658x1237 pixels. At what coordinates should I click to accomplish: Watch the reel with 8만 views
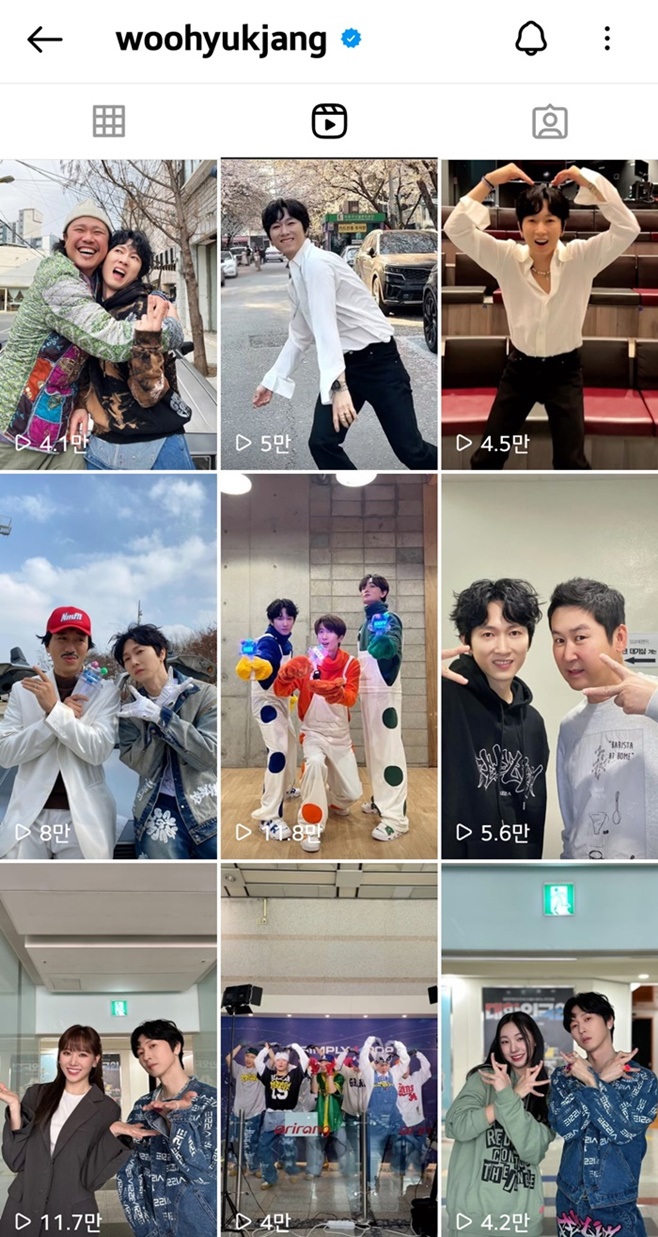[x=108, y=667]
